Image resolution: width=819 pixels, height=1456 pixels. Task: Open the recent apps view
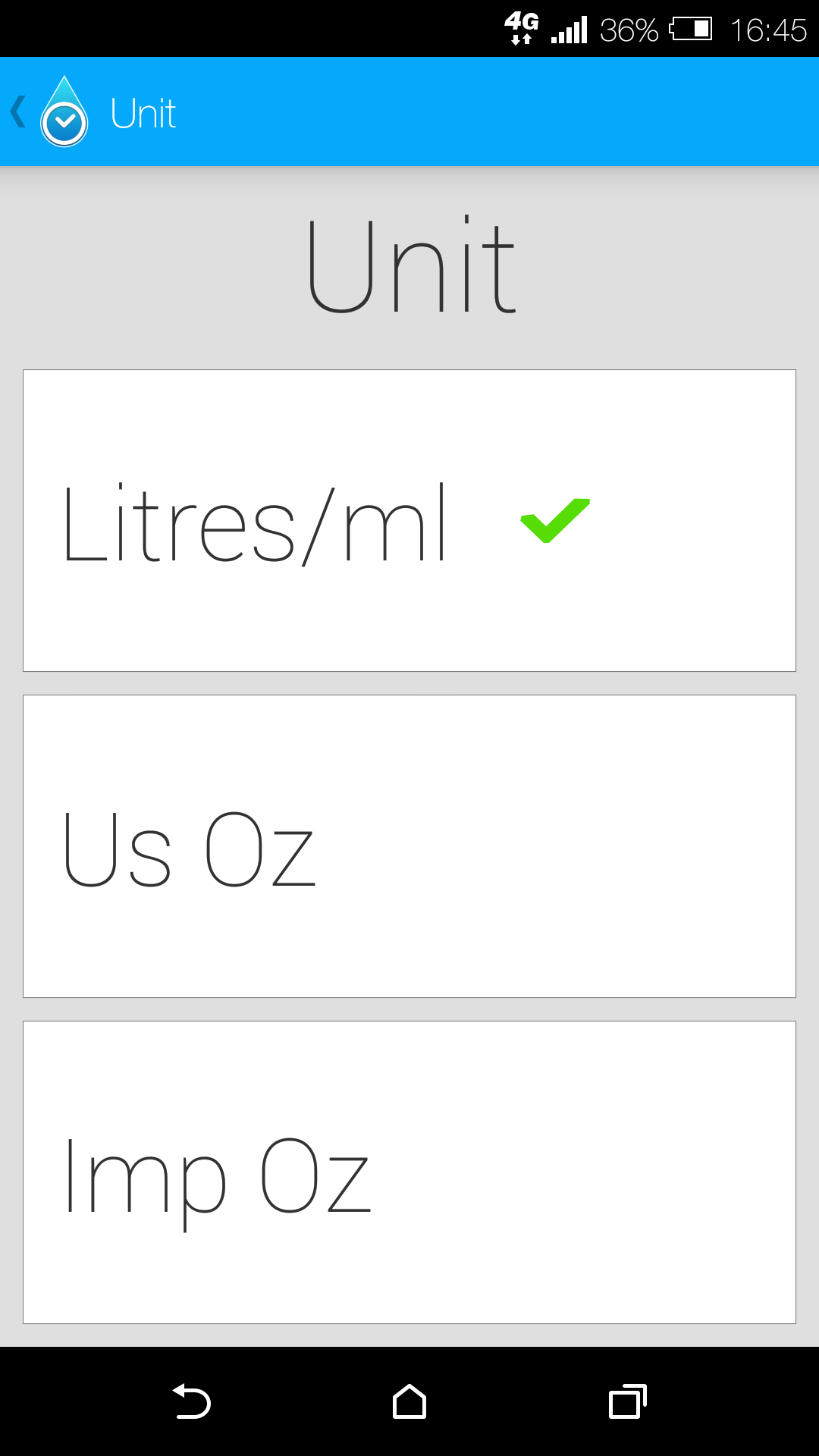click(628, 1401)
